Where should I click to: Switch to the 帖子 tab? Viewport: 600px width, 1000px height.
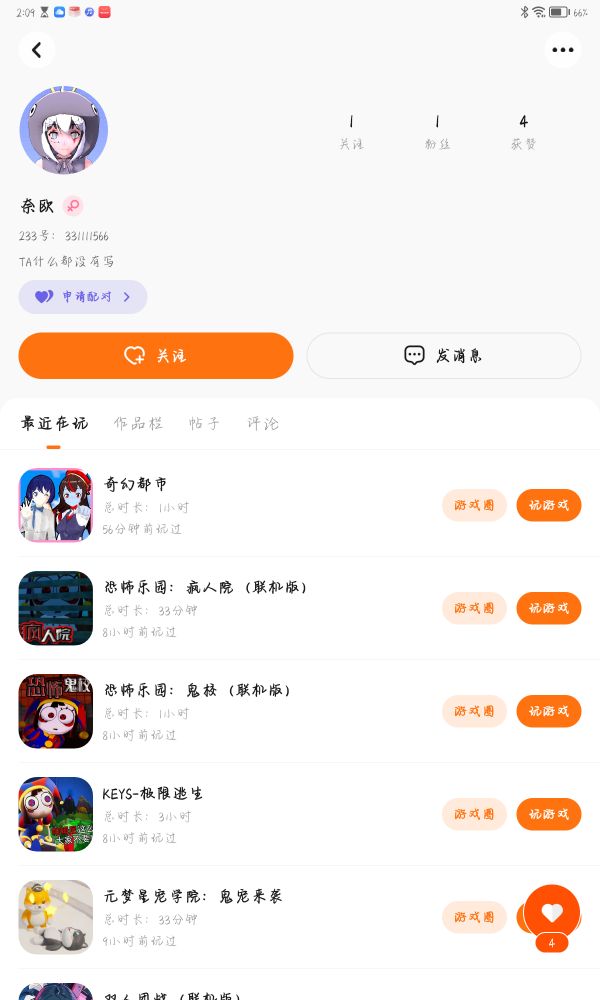click(204, 423)
